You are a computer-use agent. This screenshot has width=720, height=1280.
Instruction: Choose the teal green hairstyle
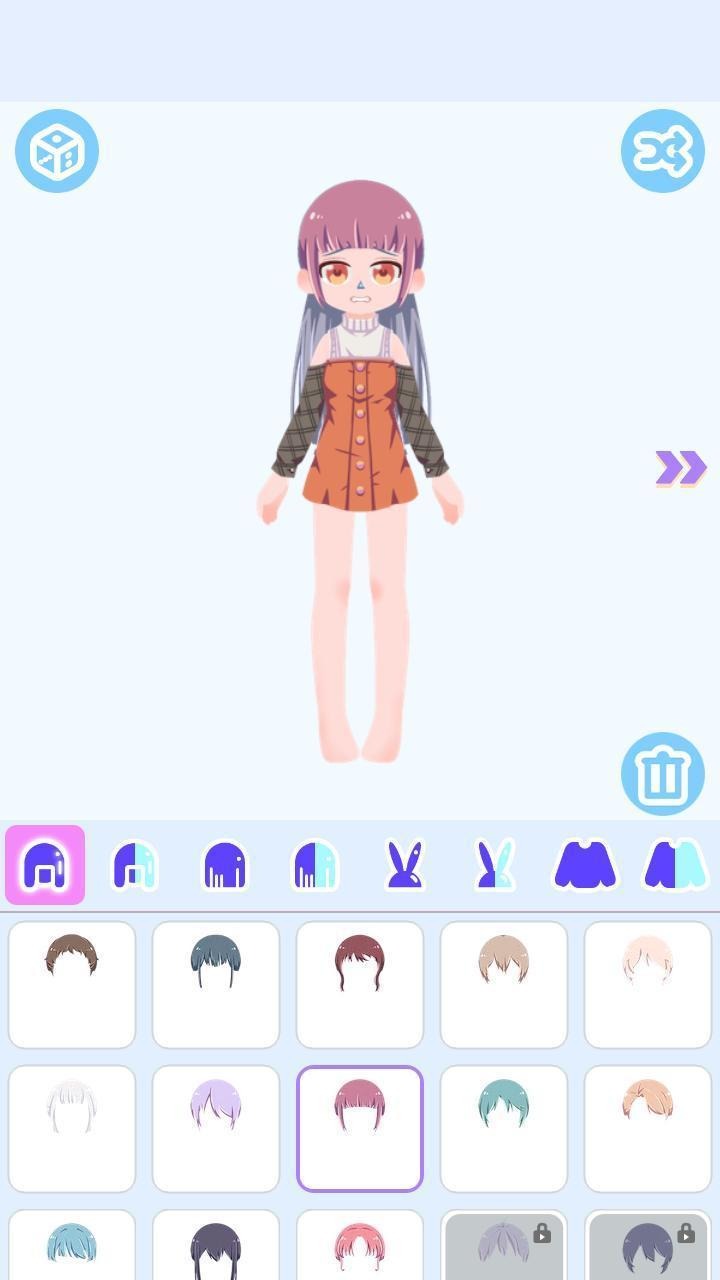[503, 1128]
